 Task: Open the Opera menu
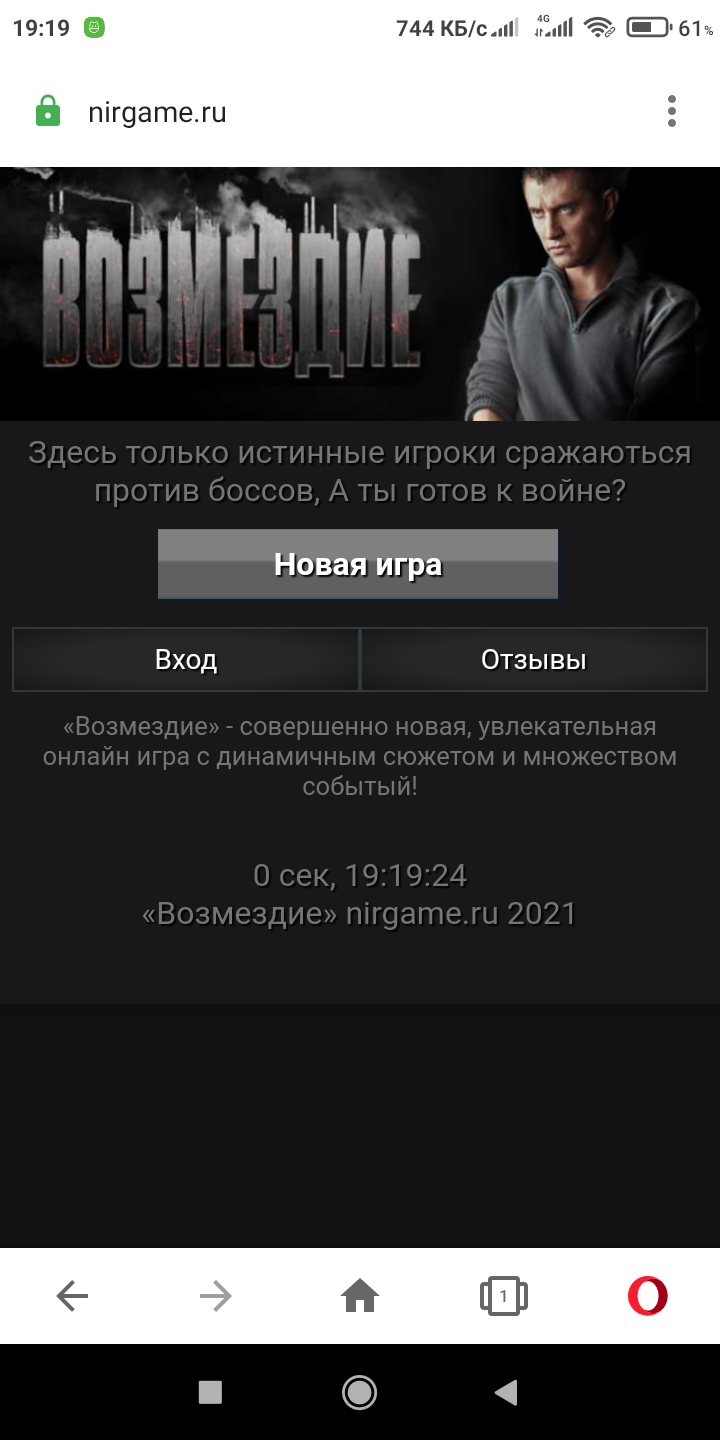click(x=647, y=1296)
